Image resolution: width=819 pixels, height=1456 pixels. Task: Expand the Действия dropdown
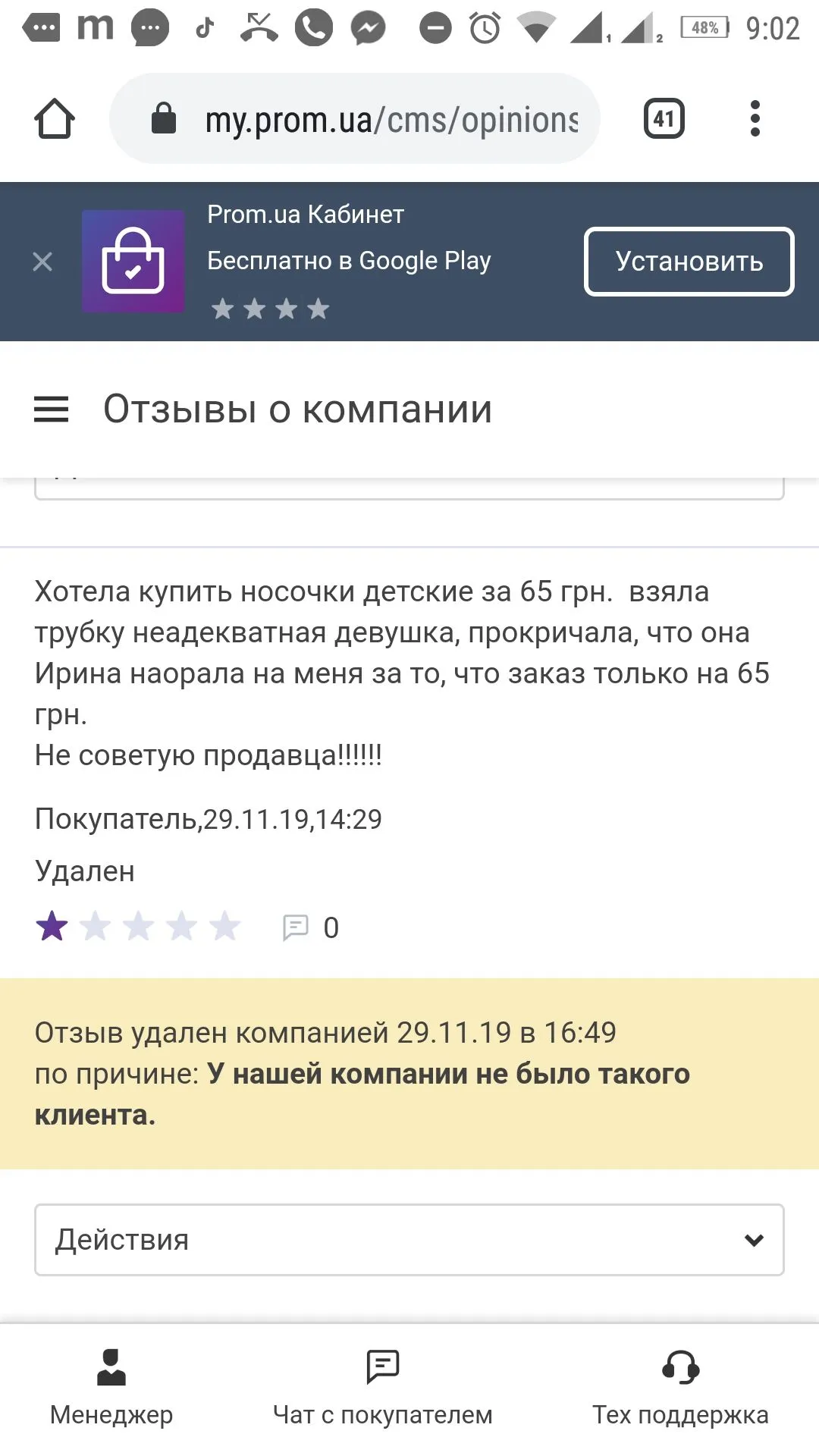409,1240
